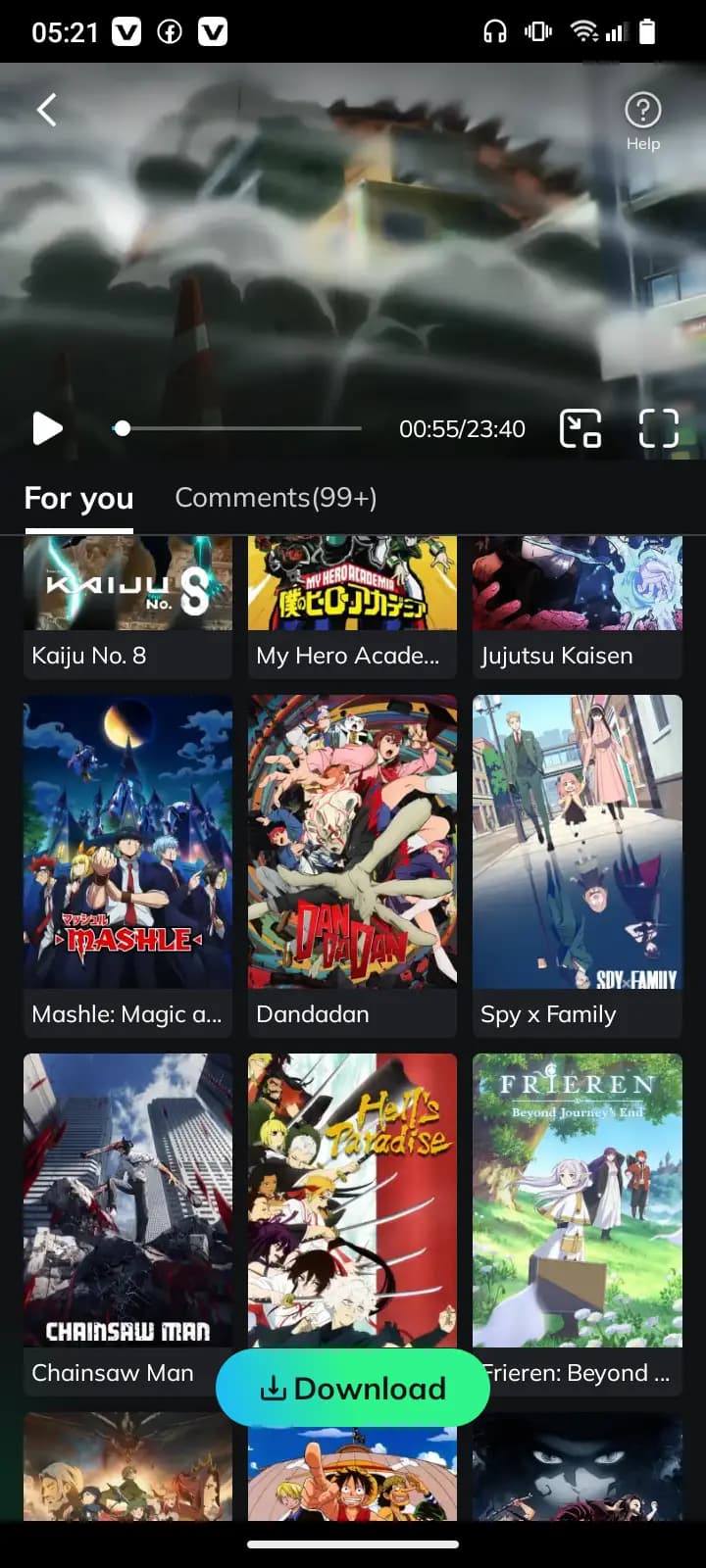The width and height of the screenshot is (706, 1568).
Task: Switch to the Comments tab
Action: pos(276,498)
